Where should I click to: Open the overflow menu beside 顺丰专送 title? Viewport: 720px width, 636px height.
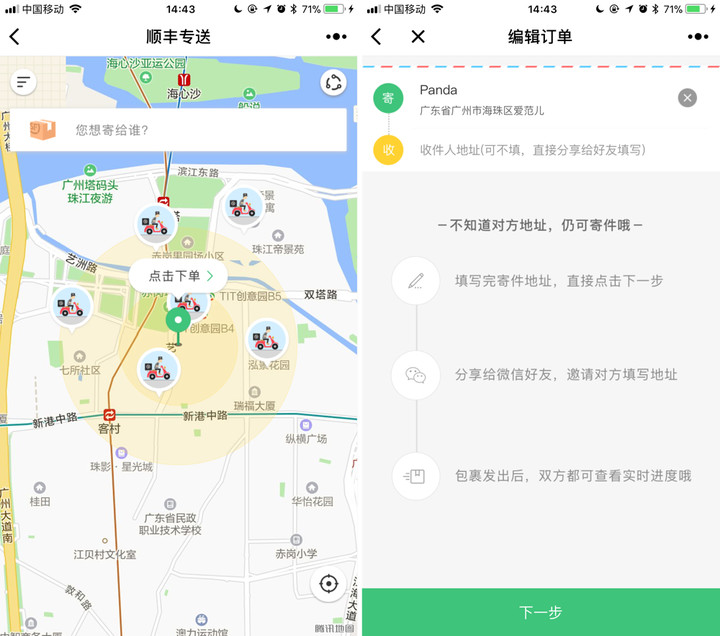pos(336,37)
